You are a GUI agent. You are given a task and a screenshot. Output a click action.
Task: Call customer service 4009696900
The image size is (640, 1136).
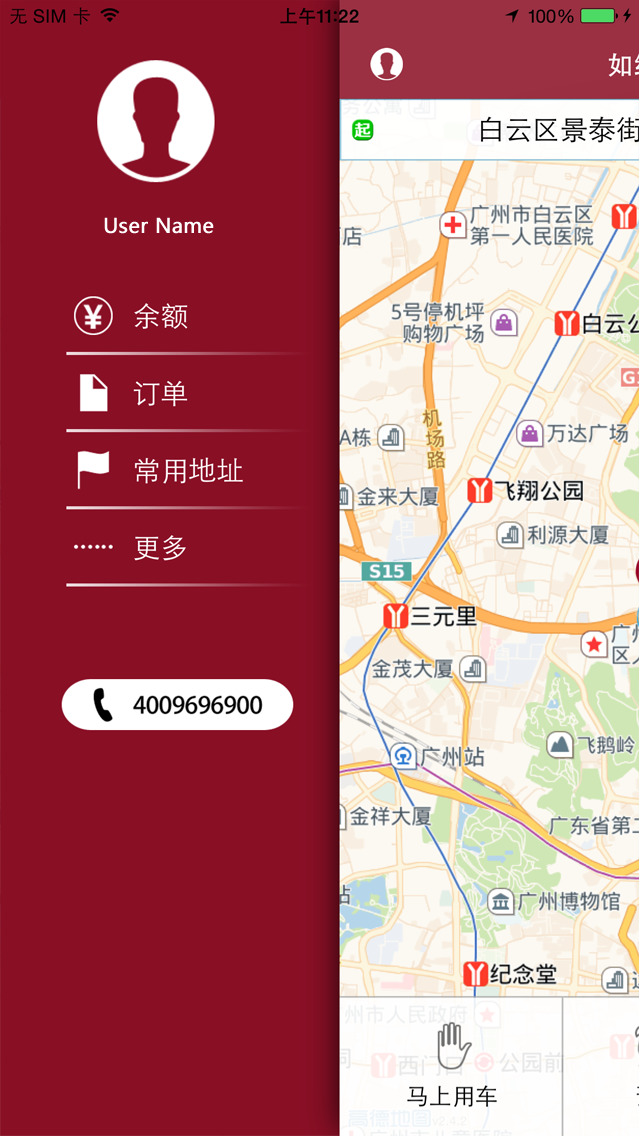point(177,705)
